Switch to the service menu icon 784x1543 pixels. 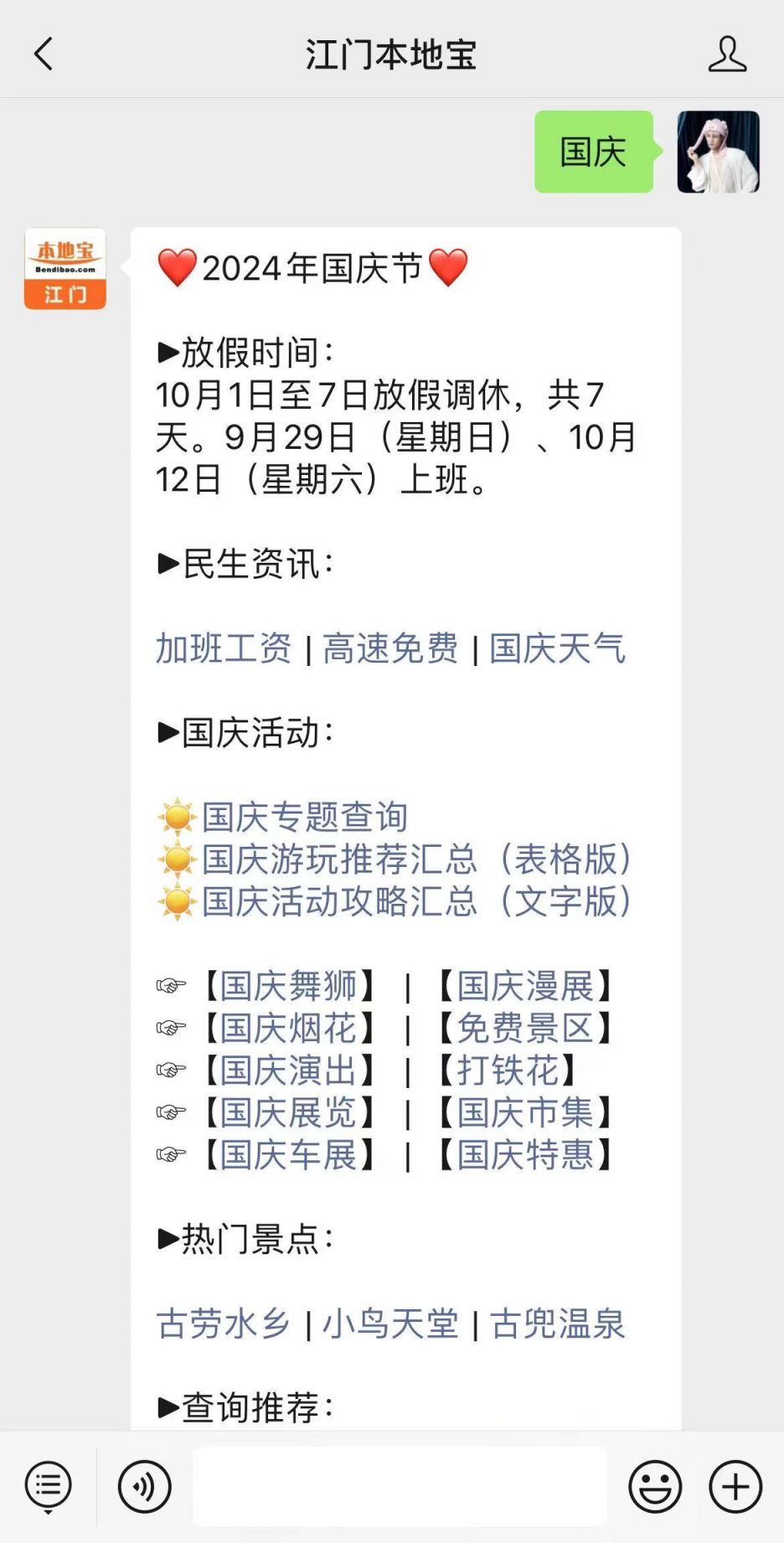tap(49, 1487)
